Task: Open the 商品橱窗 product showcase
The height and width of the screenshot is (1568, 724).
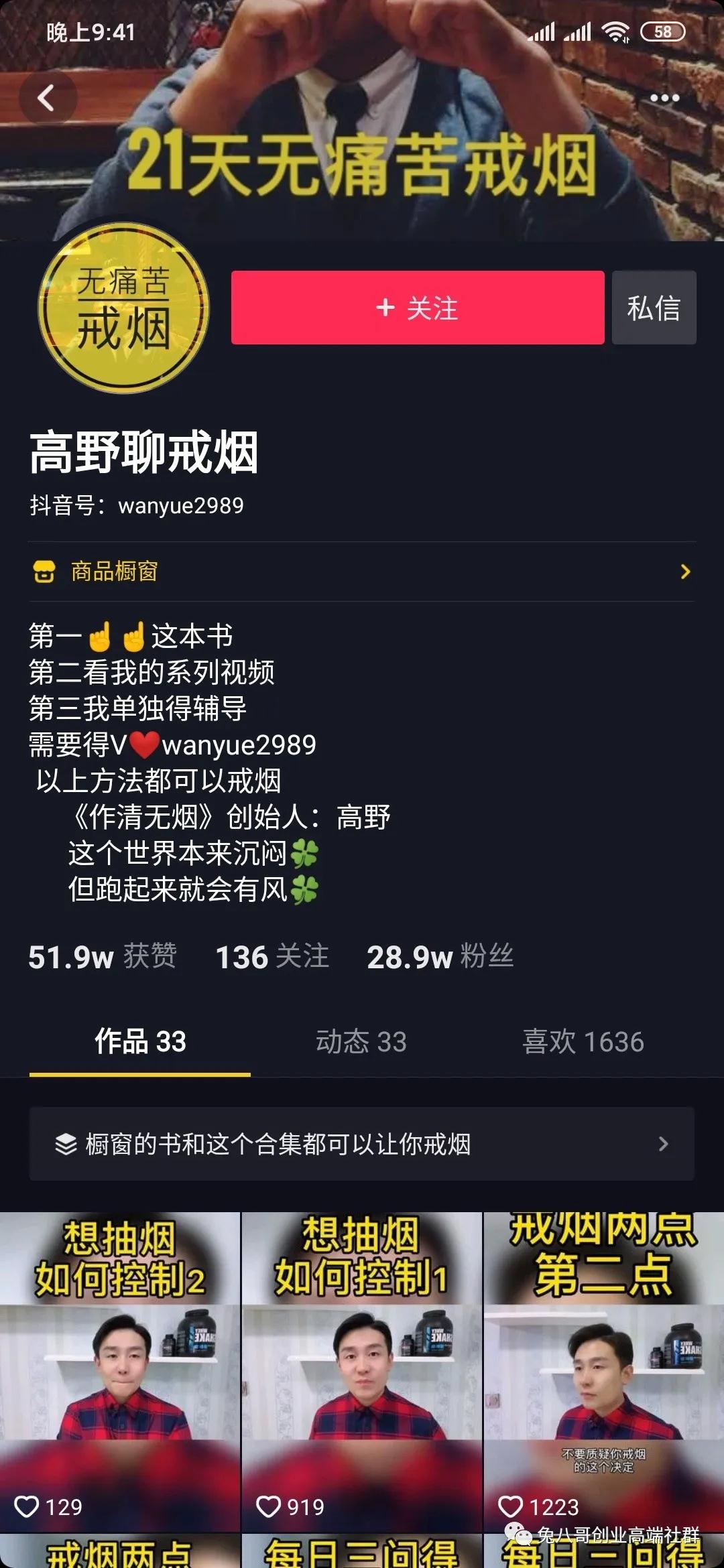Action: (x=362, y=572)
